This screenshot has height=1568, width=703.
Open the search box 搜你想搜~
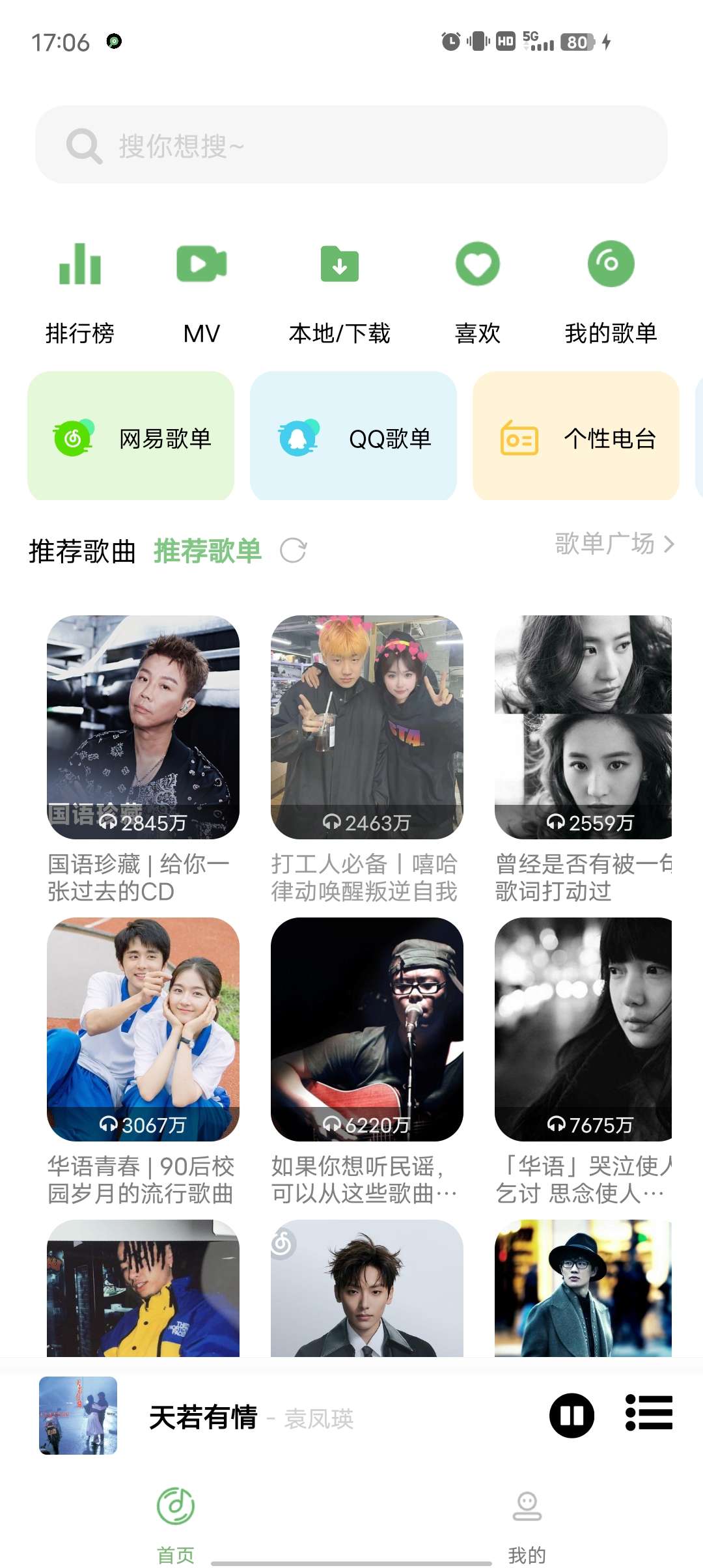351,145
